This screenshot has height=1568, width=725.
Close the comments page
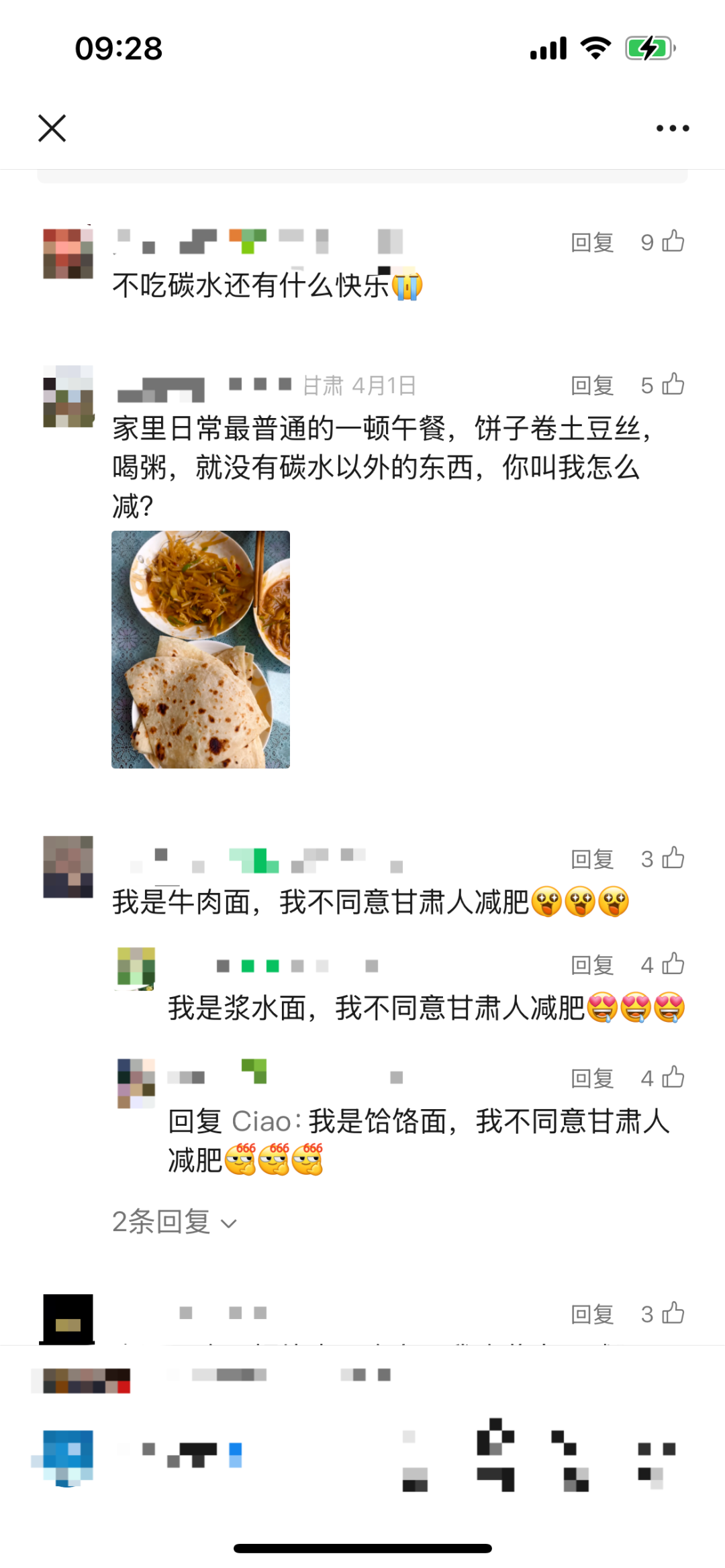tap(52, 128)
